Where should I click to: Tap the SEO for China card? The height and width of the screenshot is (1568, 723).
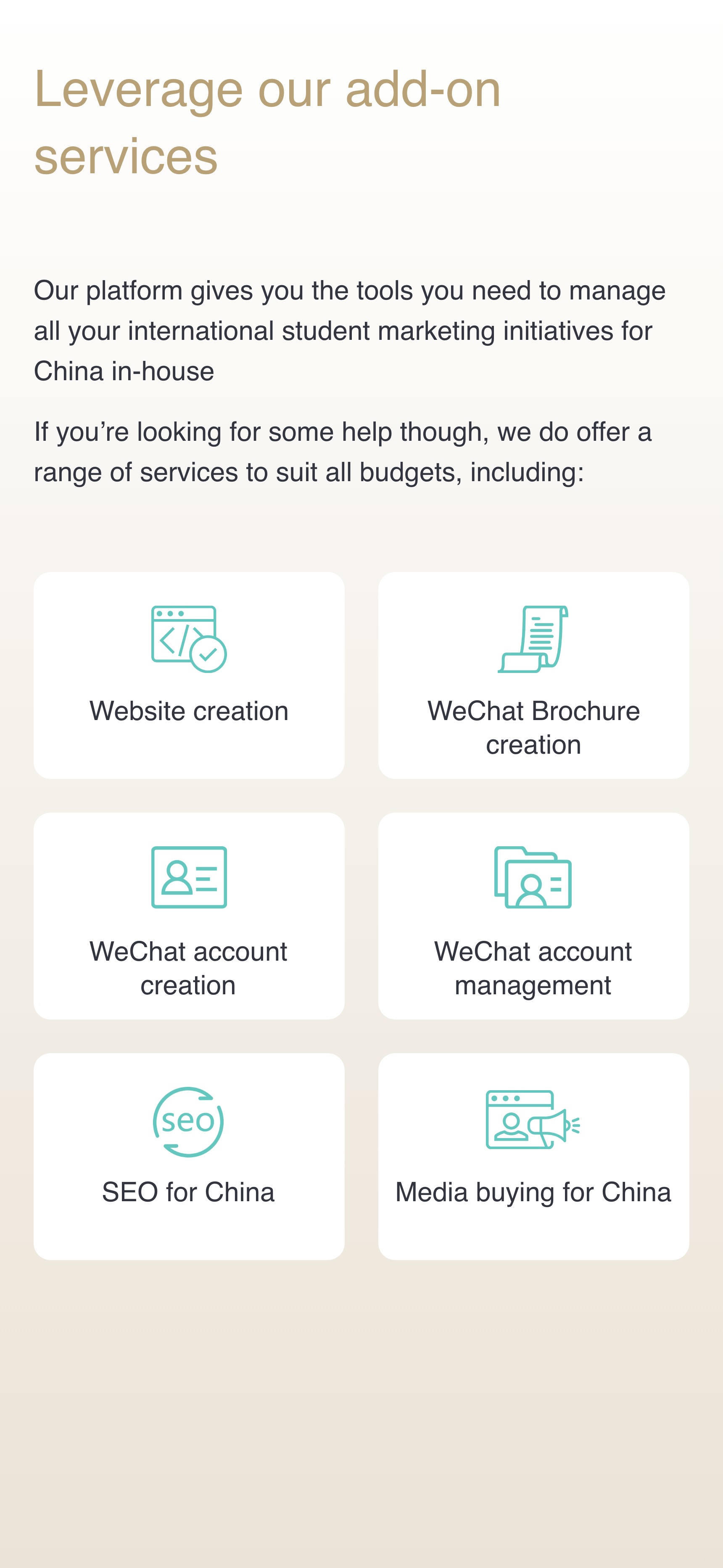click(x=189, y=1156)
